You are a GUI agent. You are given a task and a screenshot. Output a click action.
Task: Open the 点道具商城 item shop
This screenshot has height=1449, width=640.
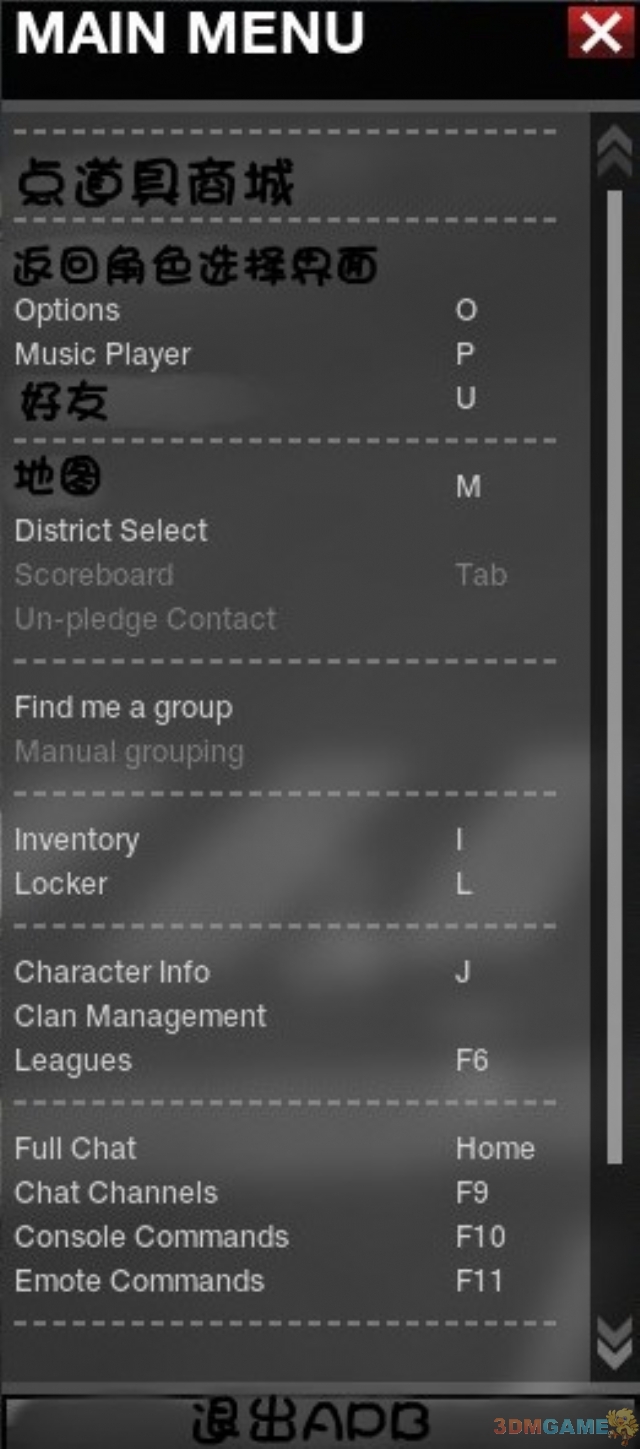coord(155,184)
